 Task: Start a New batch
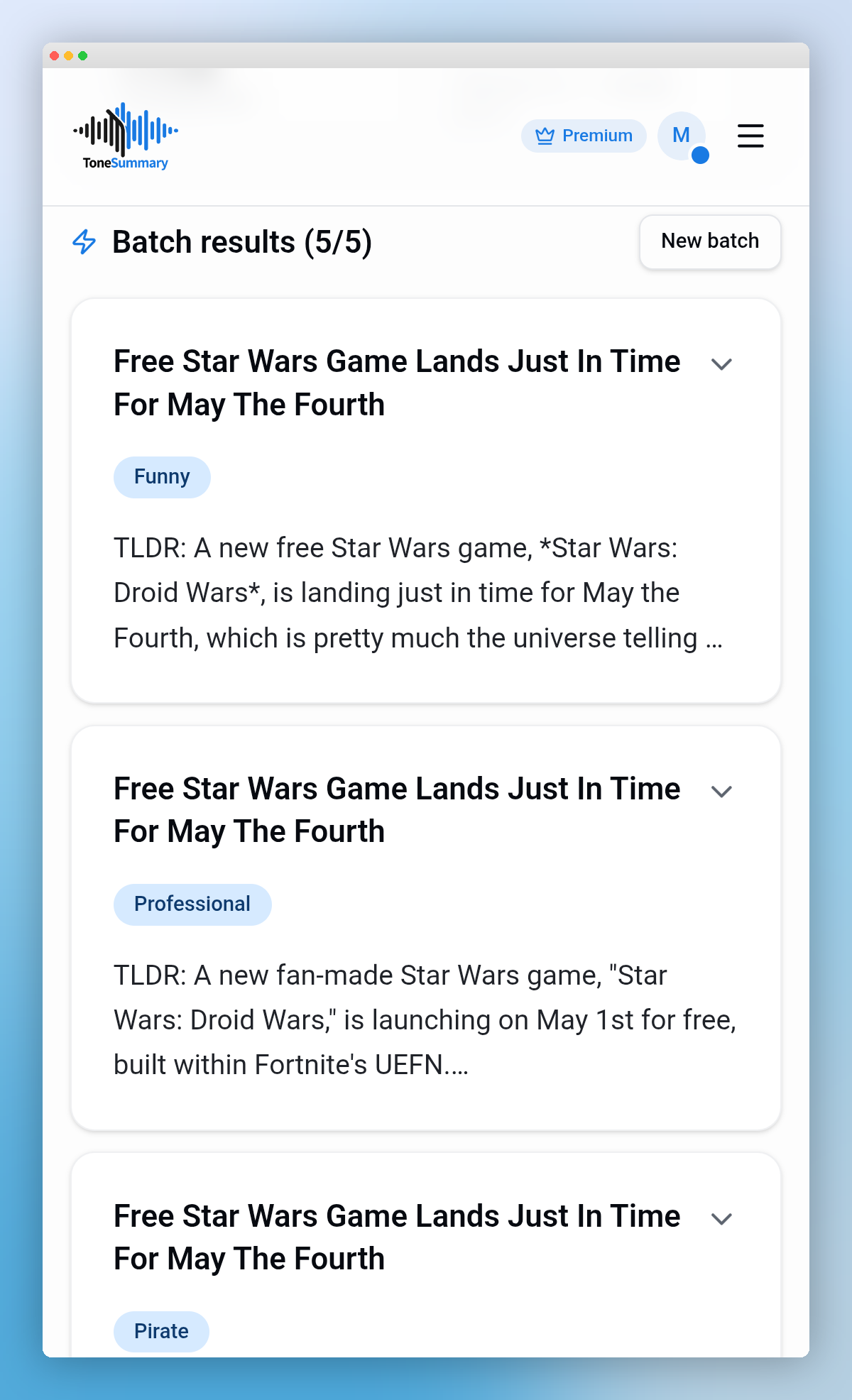click(x=710, y=241)
